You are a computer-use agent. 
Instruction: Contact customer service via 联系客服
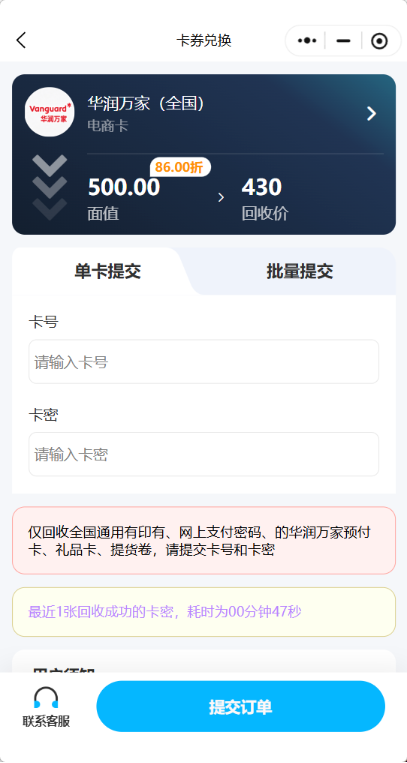(x=46, y=707)
